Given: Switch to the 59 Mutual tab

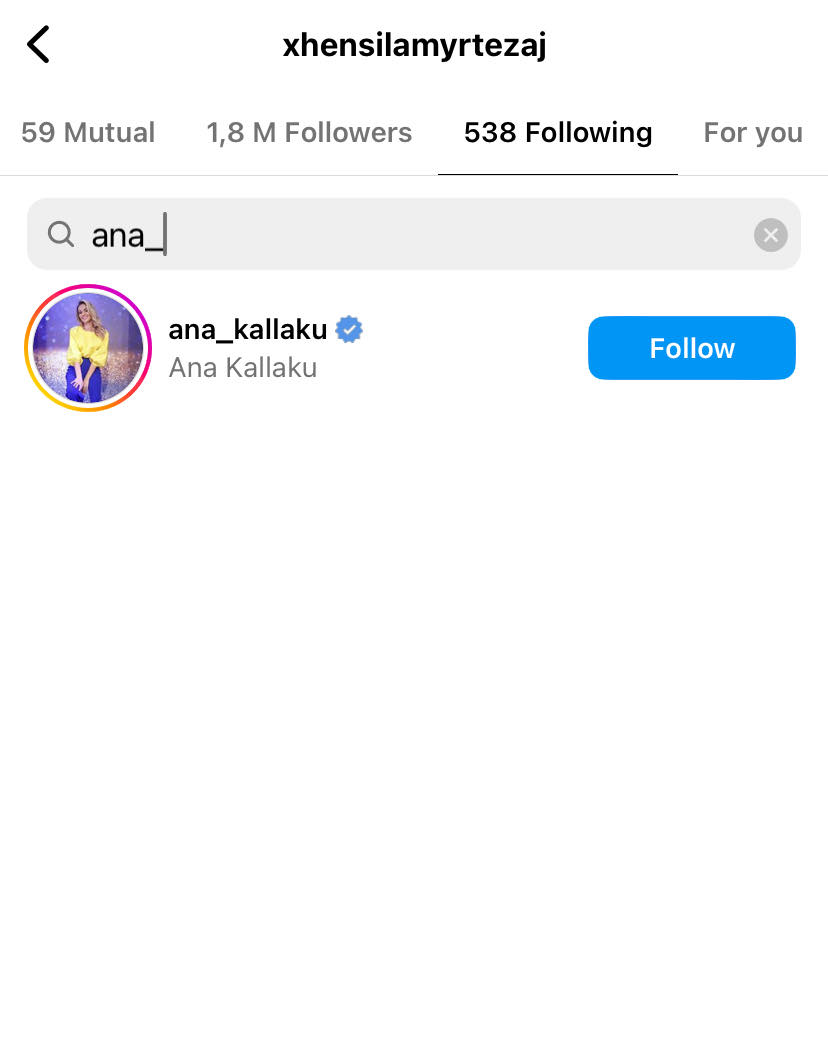Looking at the screenshot, I should pos(88,133).
